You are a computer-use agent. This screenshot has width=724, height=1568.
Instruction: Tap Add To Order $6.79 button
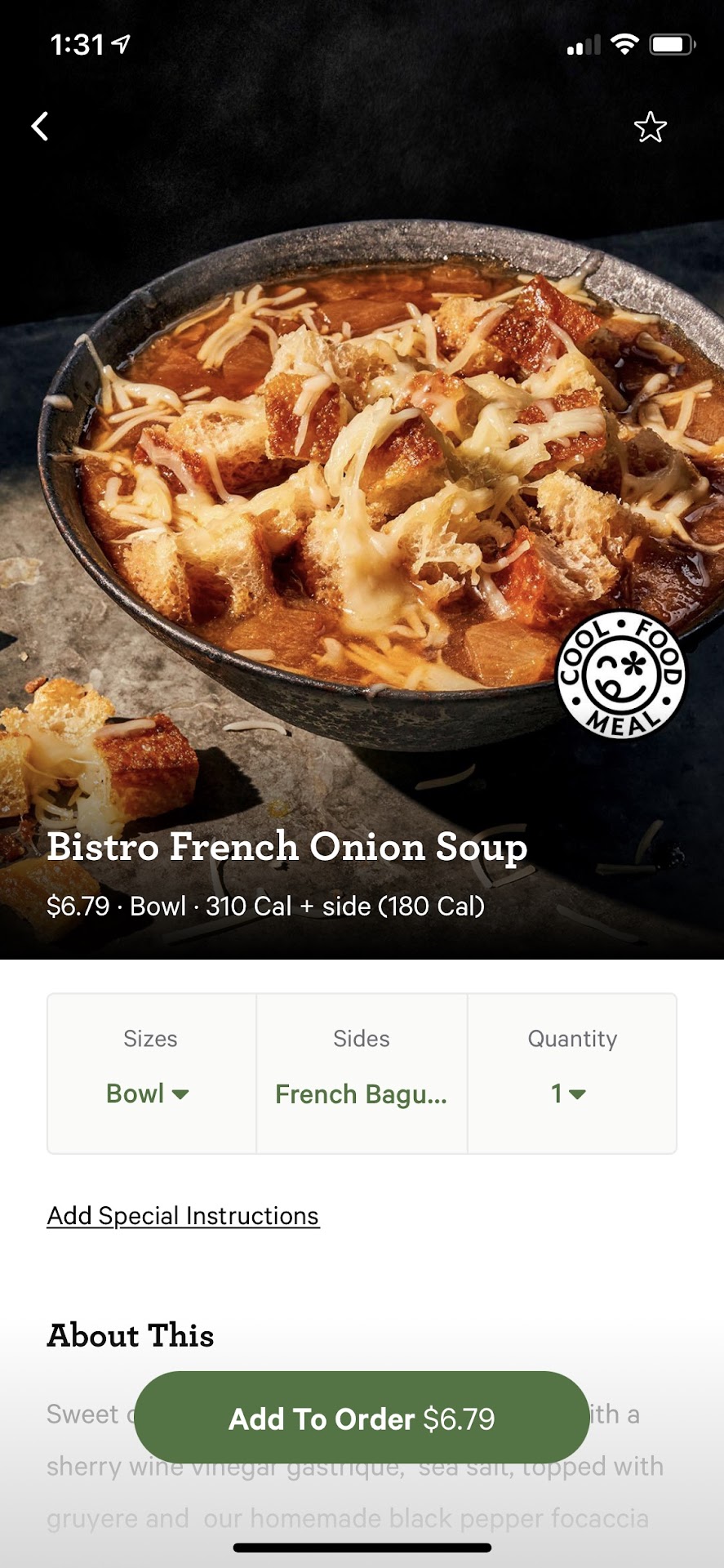[362, 1419]
